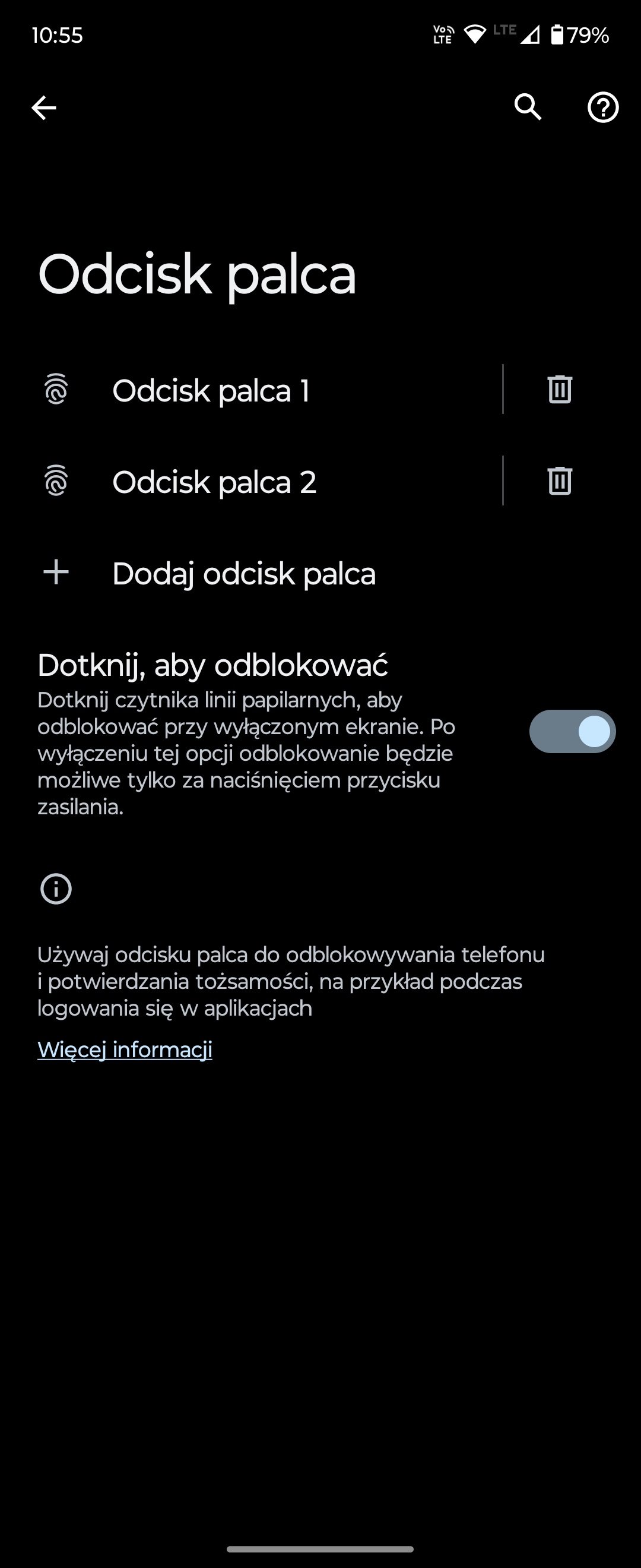641x1568 pixels.
Task: Select Dodaj odcisk palca
Action: (243, 573)
